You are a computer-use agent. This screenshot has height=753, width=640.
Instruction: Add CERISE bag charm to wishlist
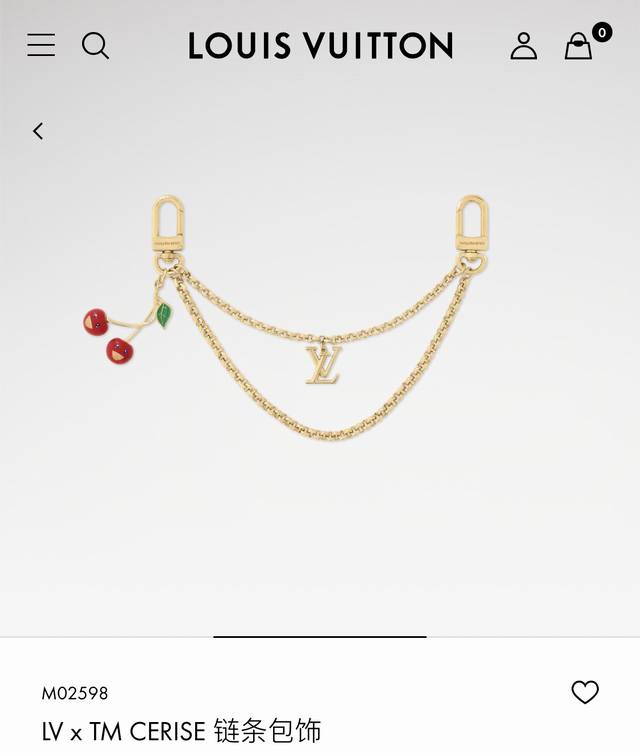(585, 692)
